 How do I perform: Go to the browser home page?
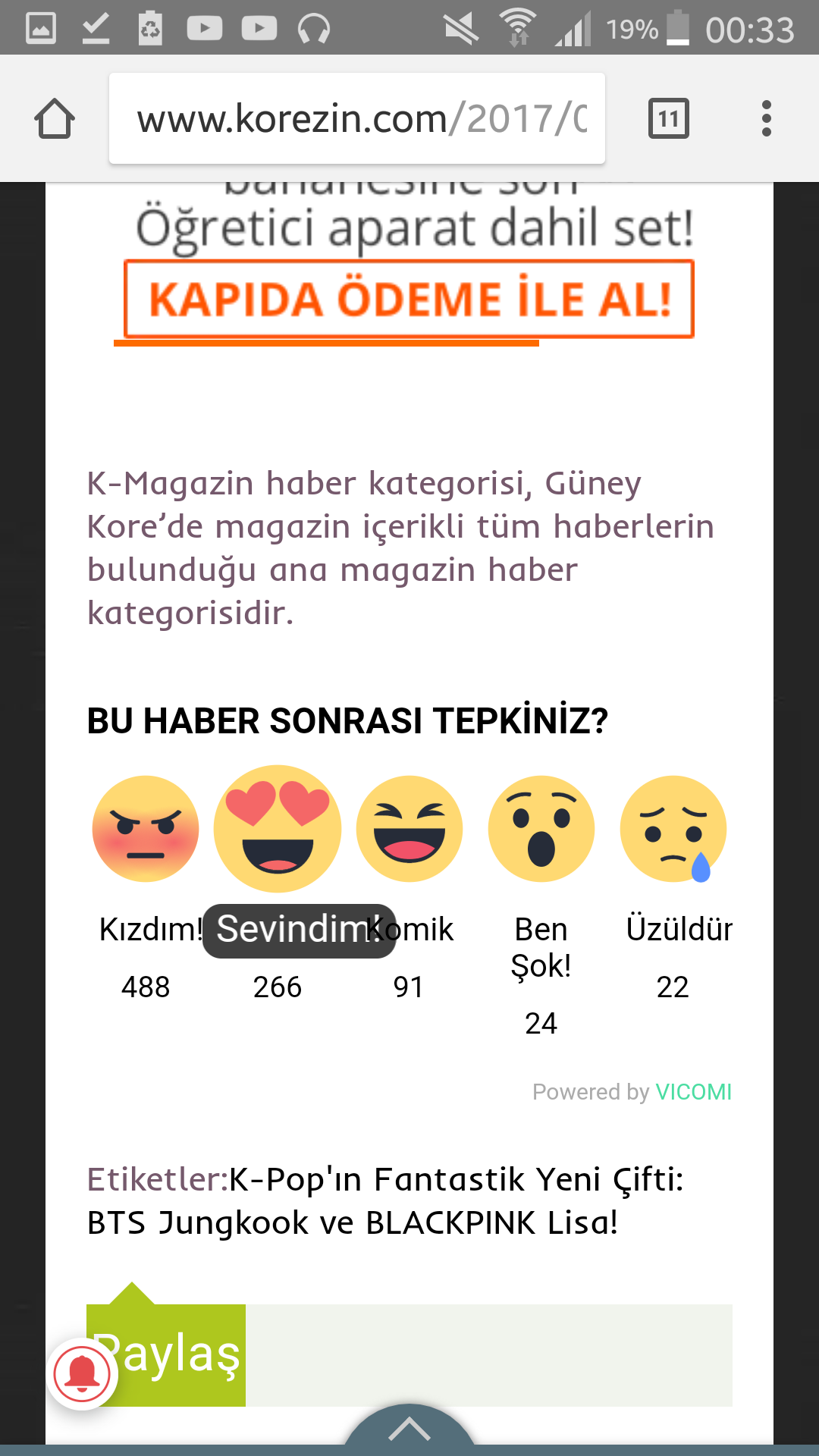coord(55,119)
